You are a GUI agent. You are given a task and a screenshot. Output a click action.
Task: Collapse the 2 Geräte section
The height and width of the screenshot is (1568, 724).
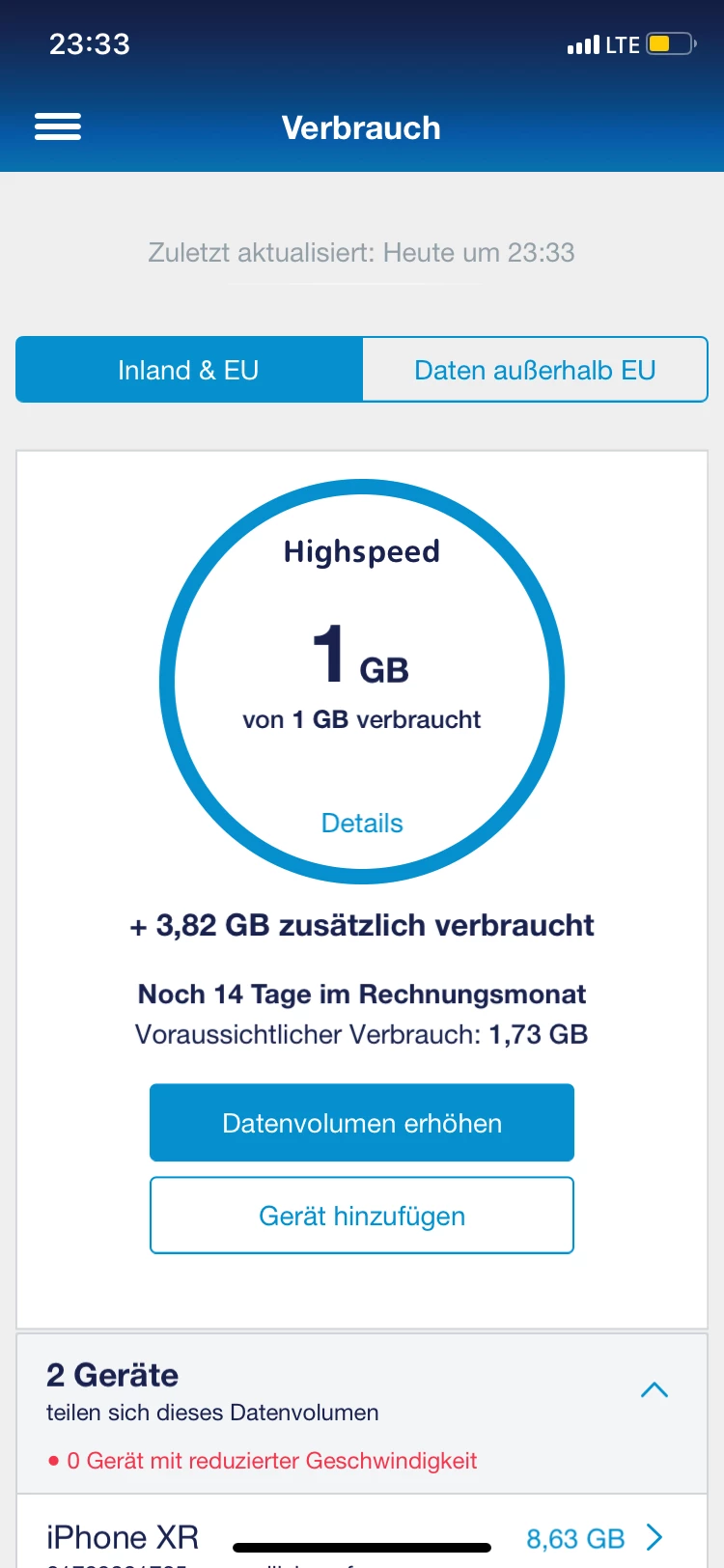click(x=654, y=1390)
